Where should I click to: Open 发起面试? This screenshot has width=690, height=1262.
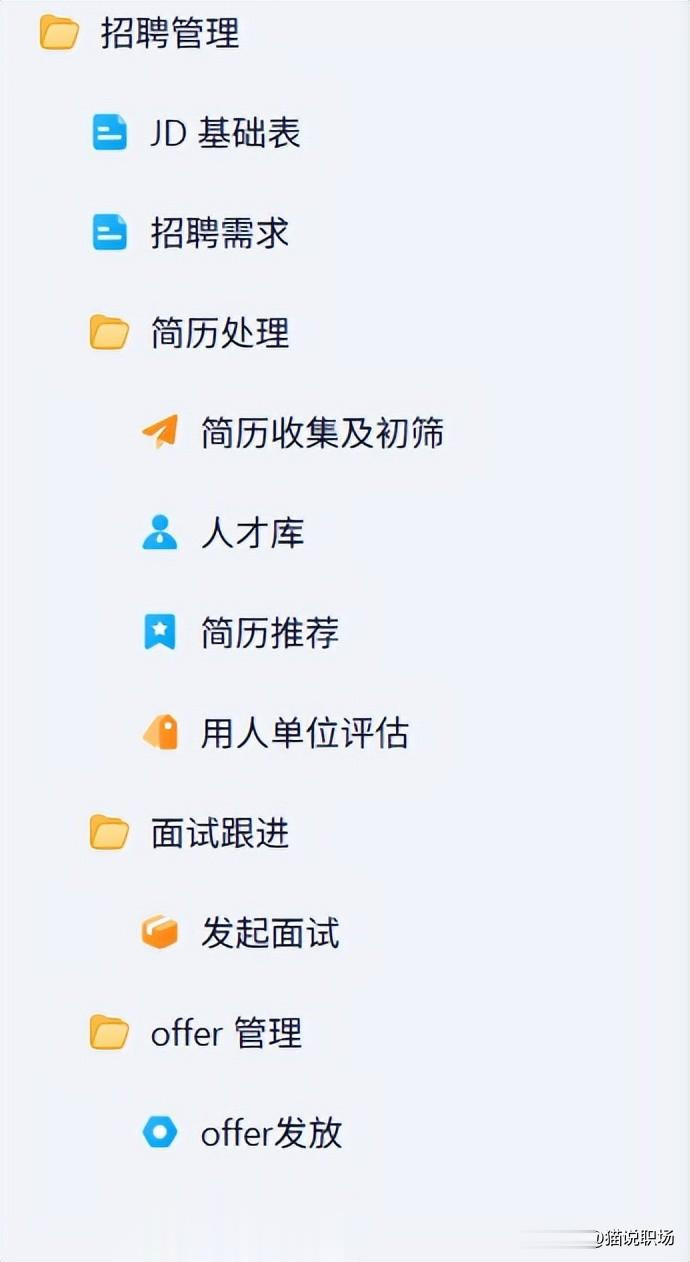click(269, 933)
